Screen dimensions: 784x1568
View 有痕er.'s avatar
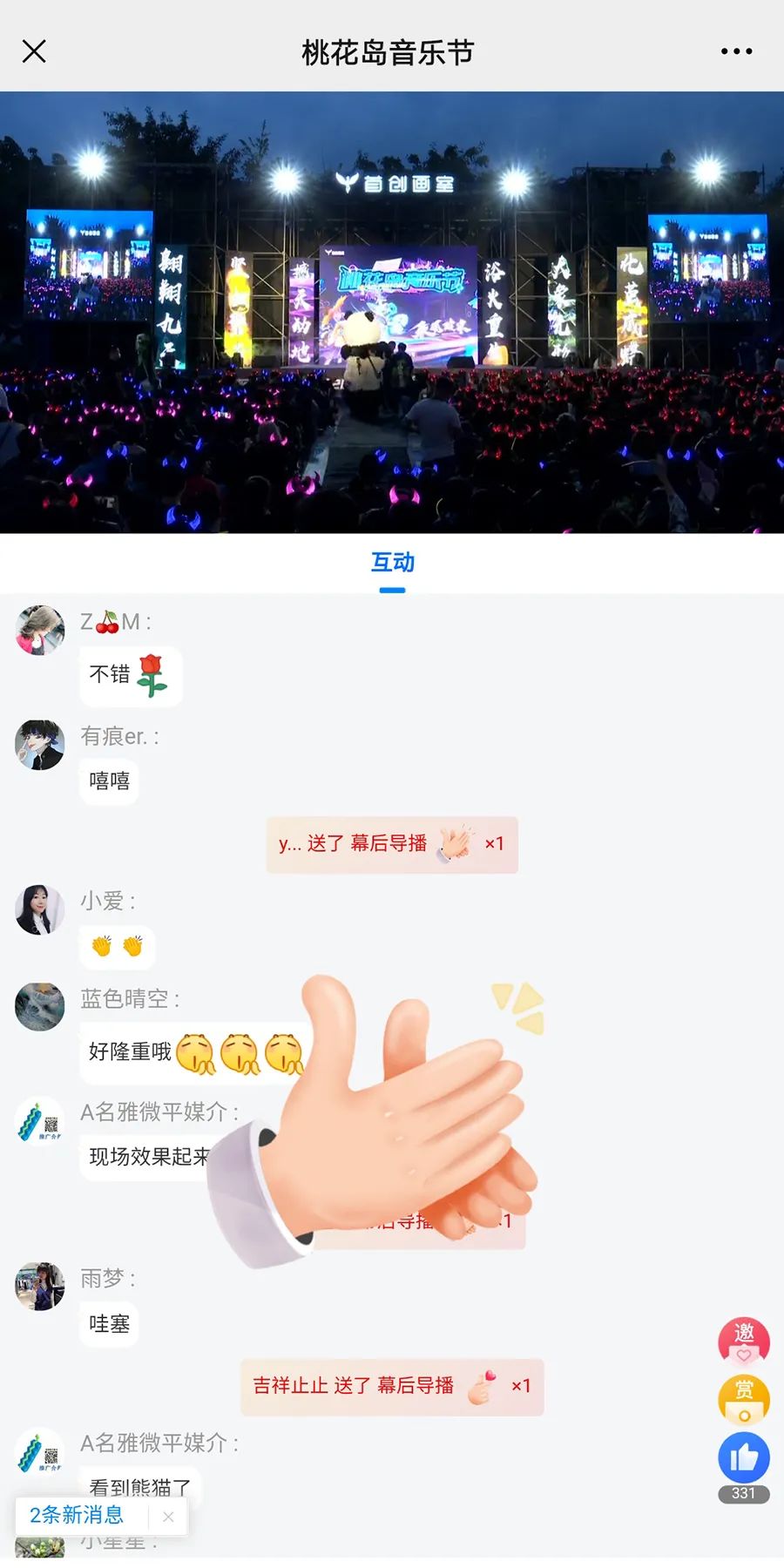(x=40, y=745)
